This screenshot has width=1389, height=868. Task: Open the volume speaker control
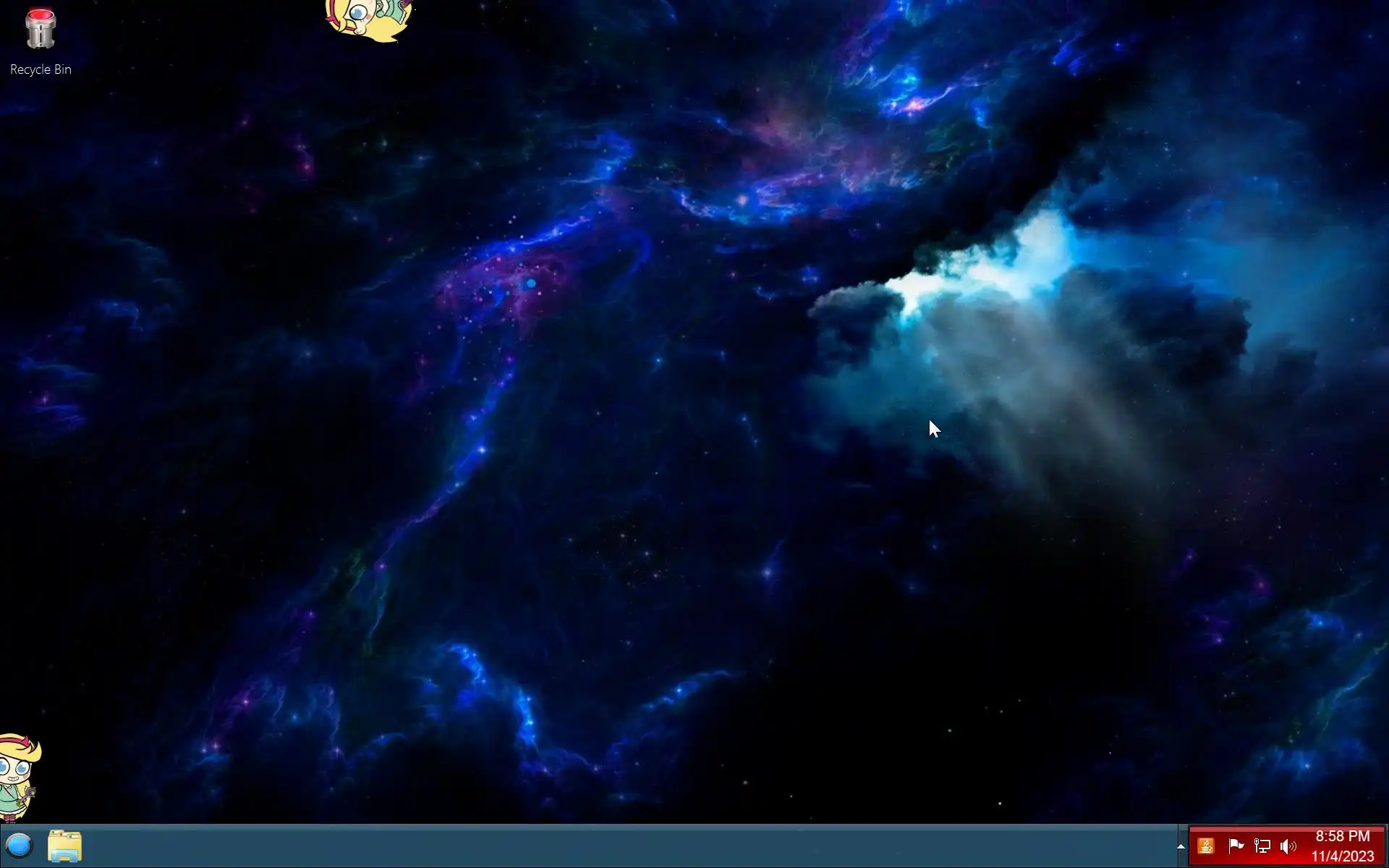point(1288,846)
